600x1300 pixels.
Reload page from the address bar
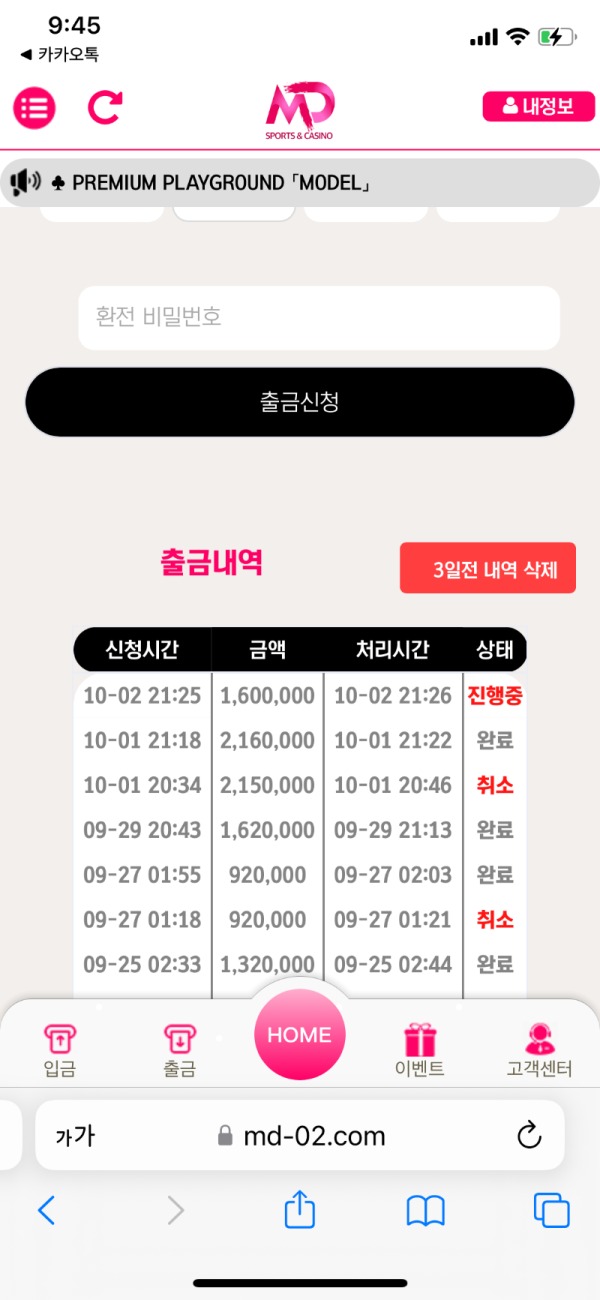coord(528,1135)
